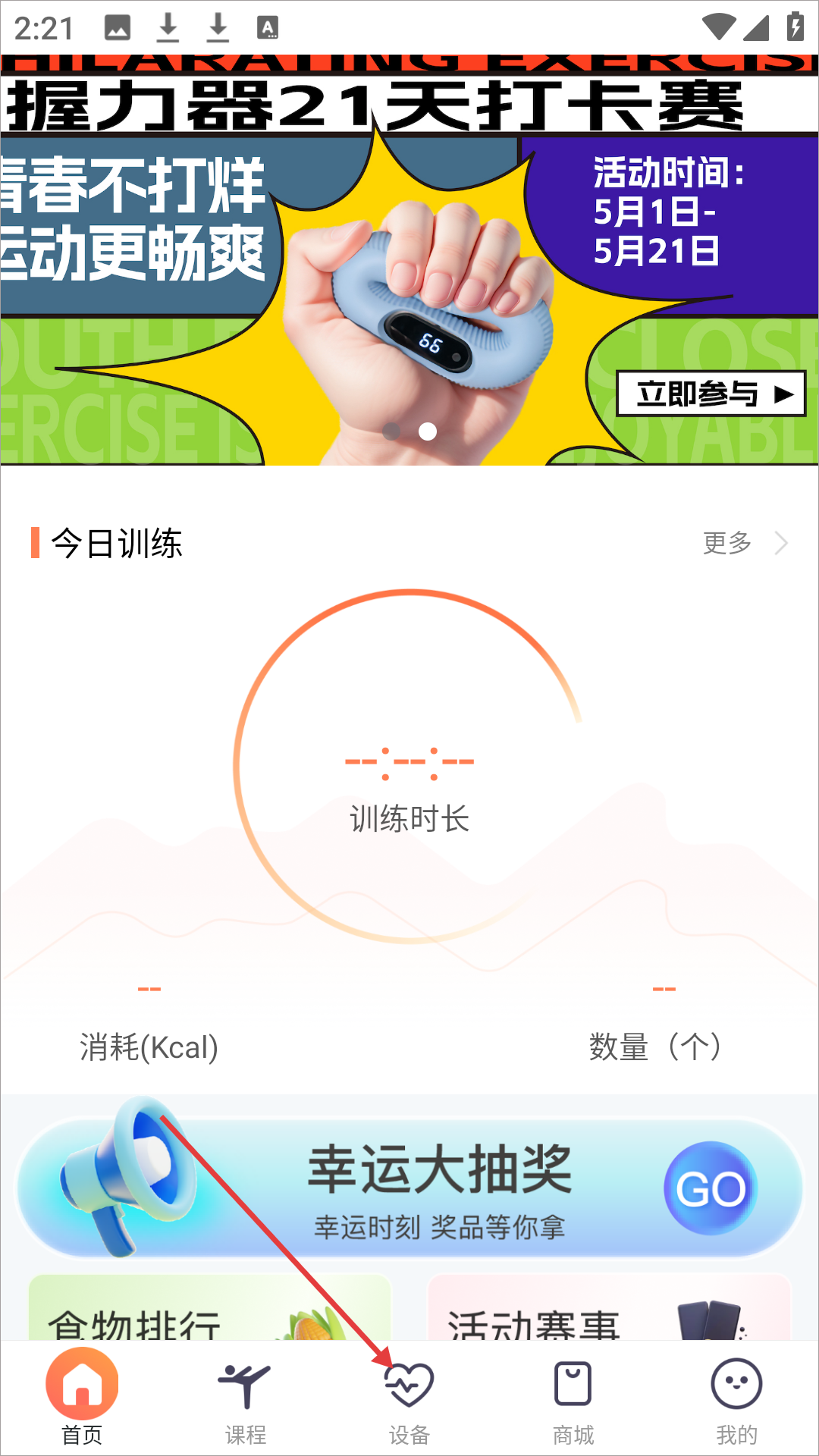Open the 设备 device icon with heartbeat symbol
This screenshot has width=819, height=1456.
click(x=409, y=1385)
